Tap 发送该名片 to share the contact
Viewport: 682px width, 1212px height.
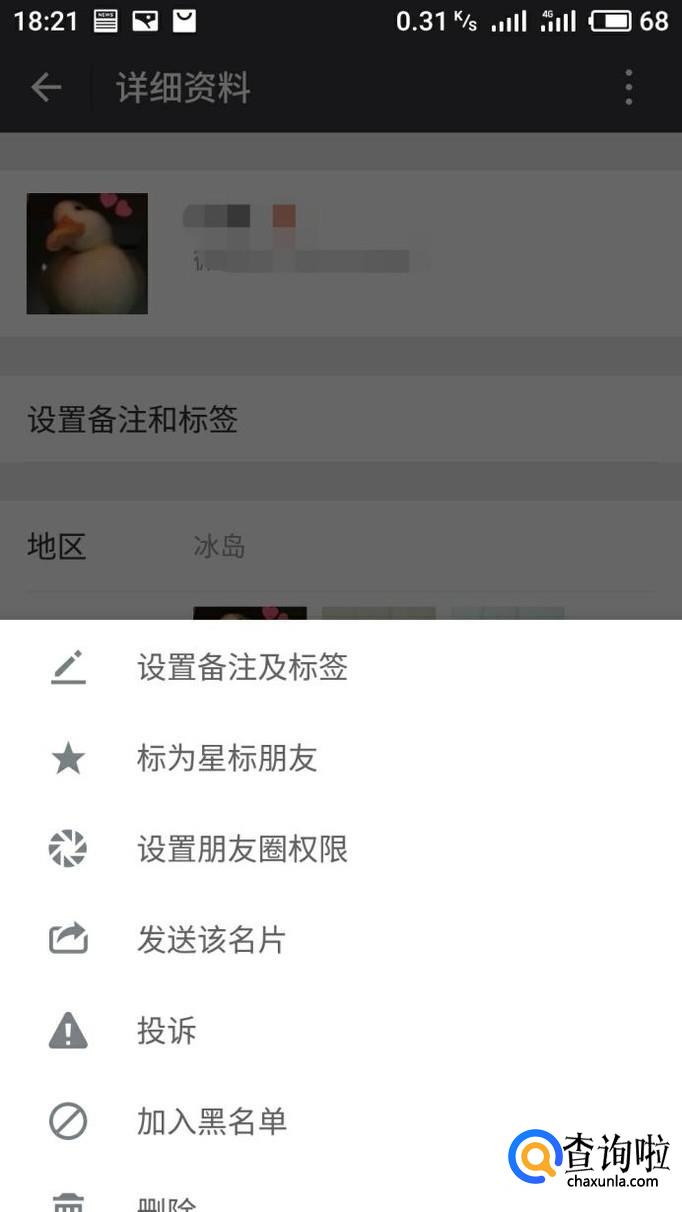click(211, 940)
